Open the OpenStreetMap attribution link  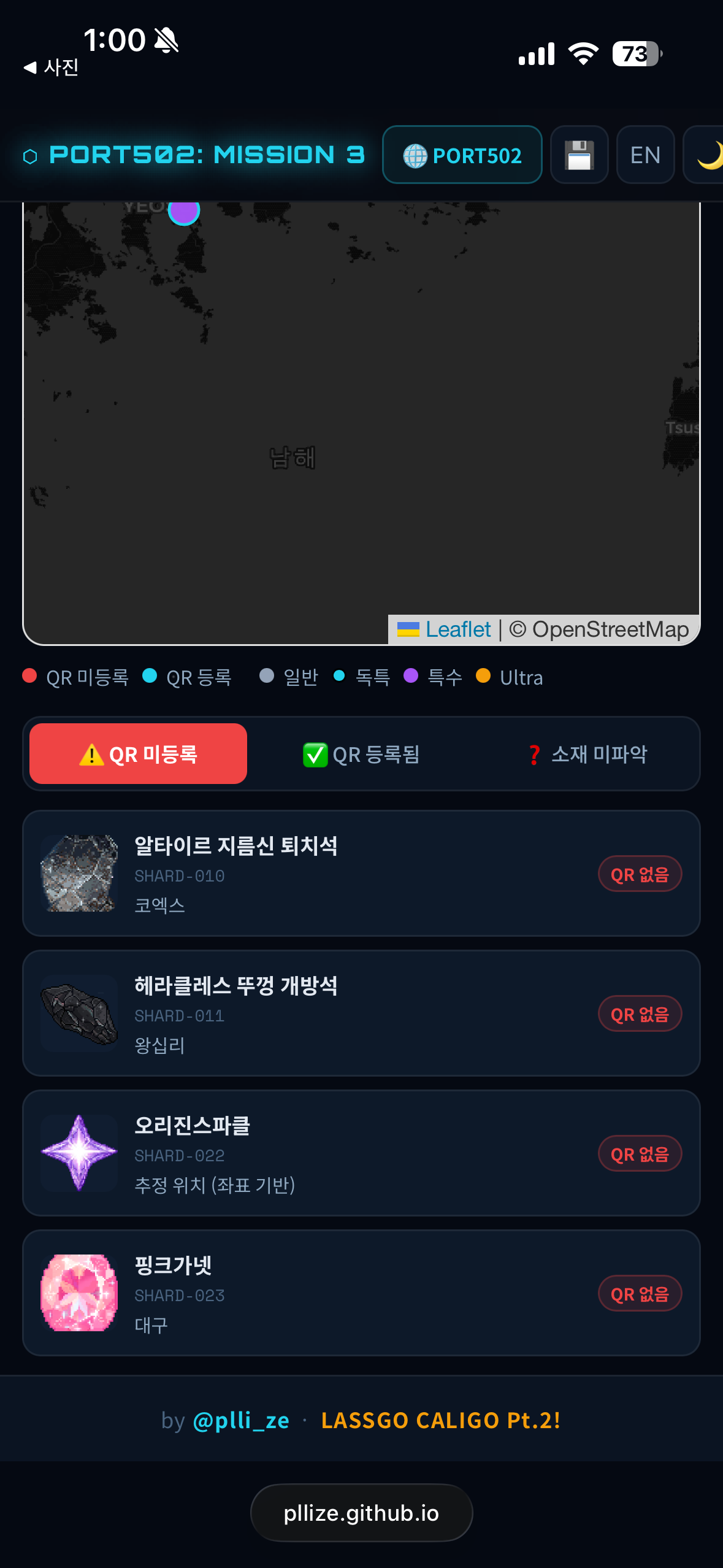point(610,629)
